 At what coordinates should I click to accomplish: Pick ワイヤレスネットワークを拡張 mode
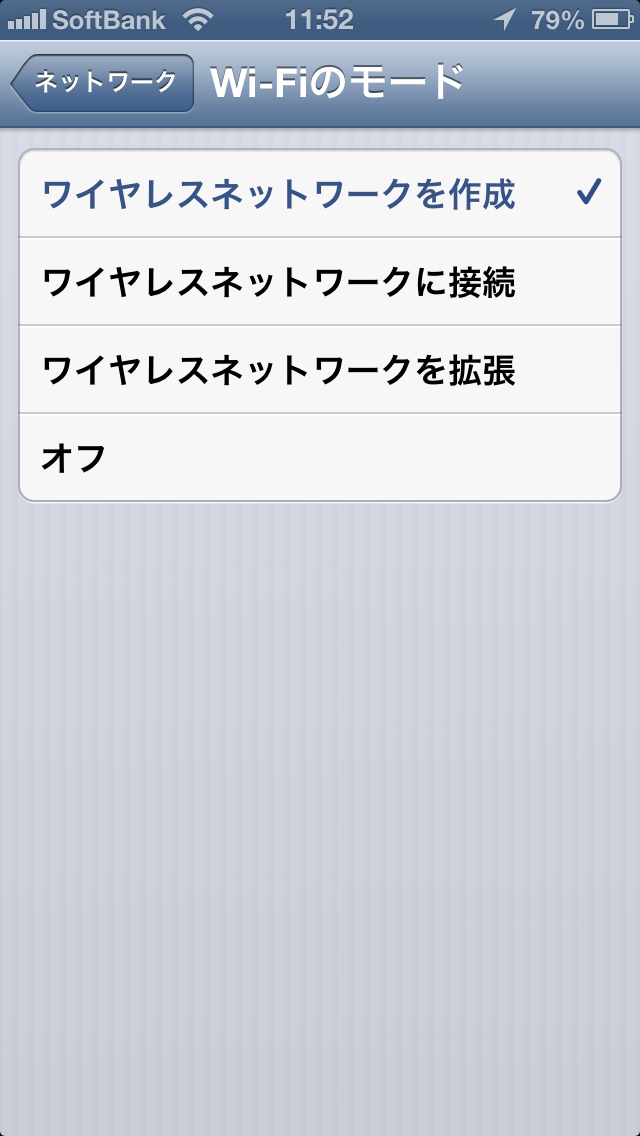point(320,369)
